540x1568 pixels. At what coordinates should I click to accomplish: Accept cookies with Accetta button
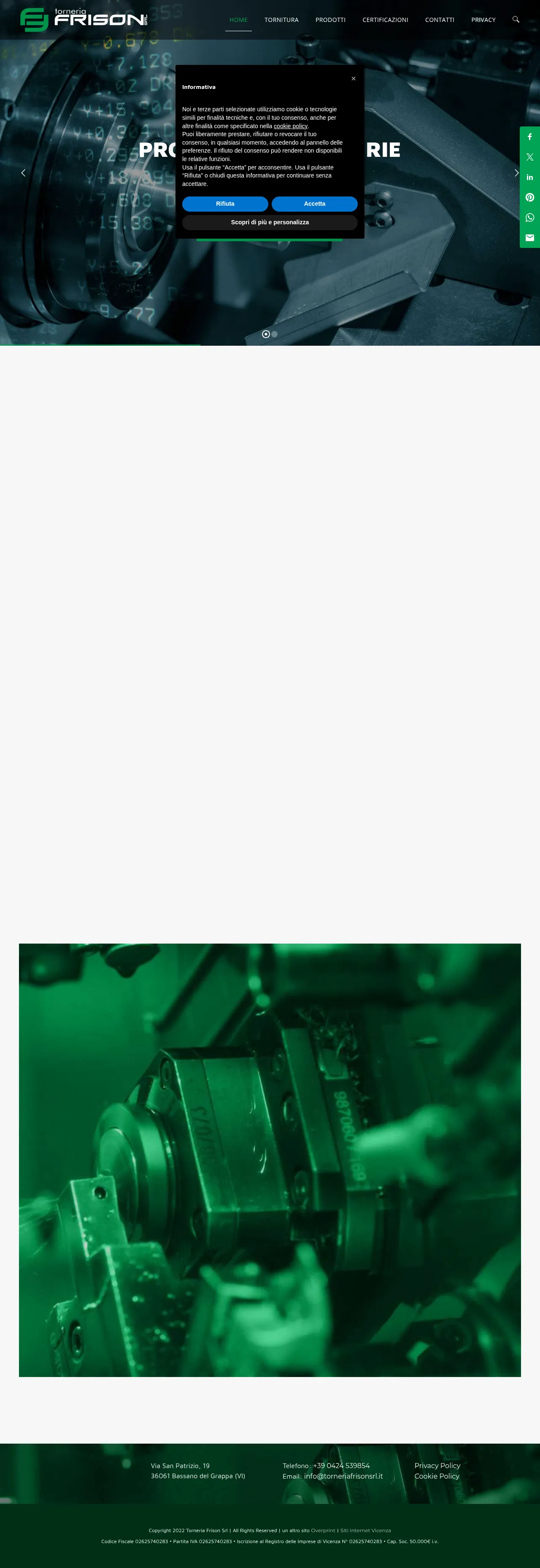point(314,204)
